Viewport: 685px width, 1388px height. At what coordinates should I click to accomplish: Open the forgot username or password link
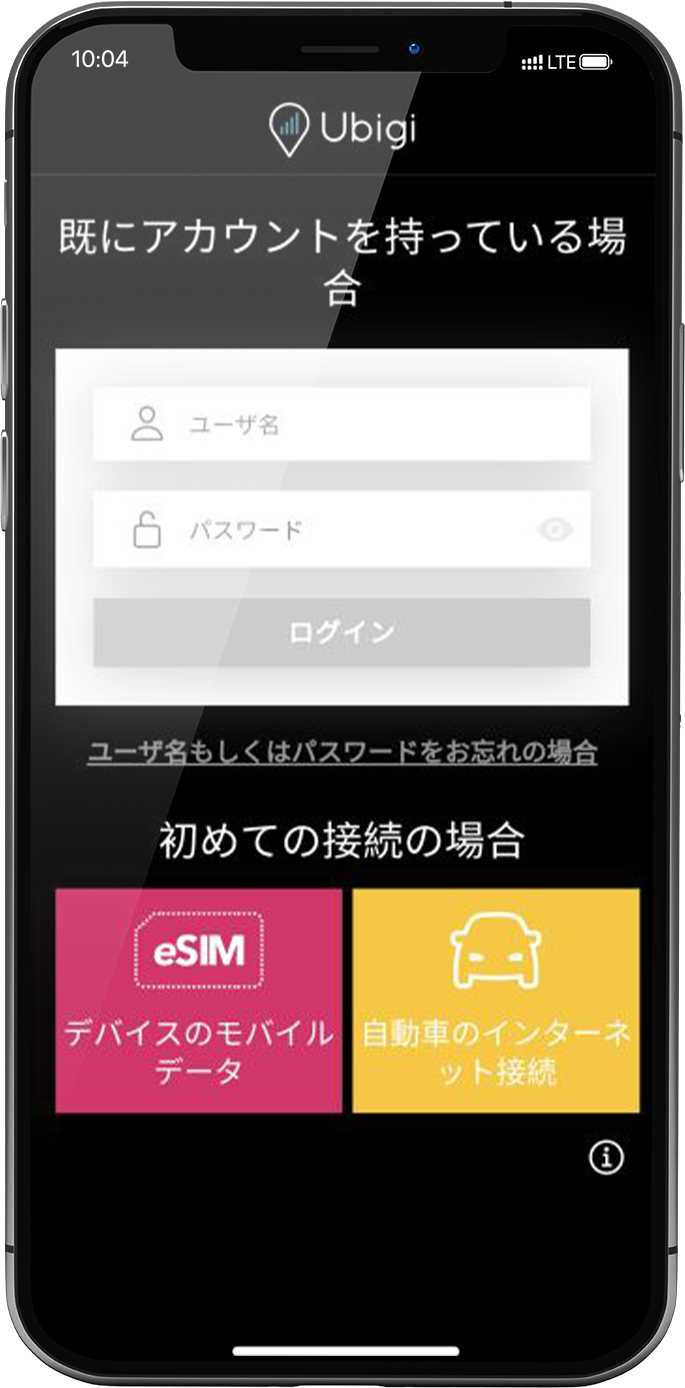pos(343,751)
